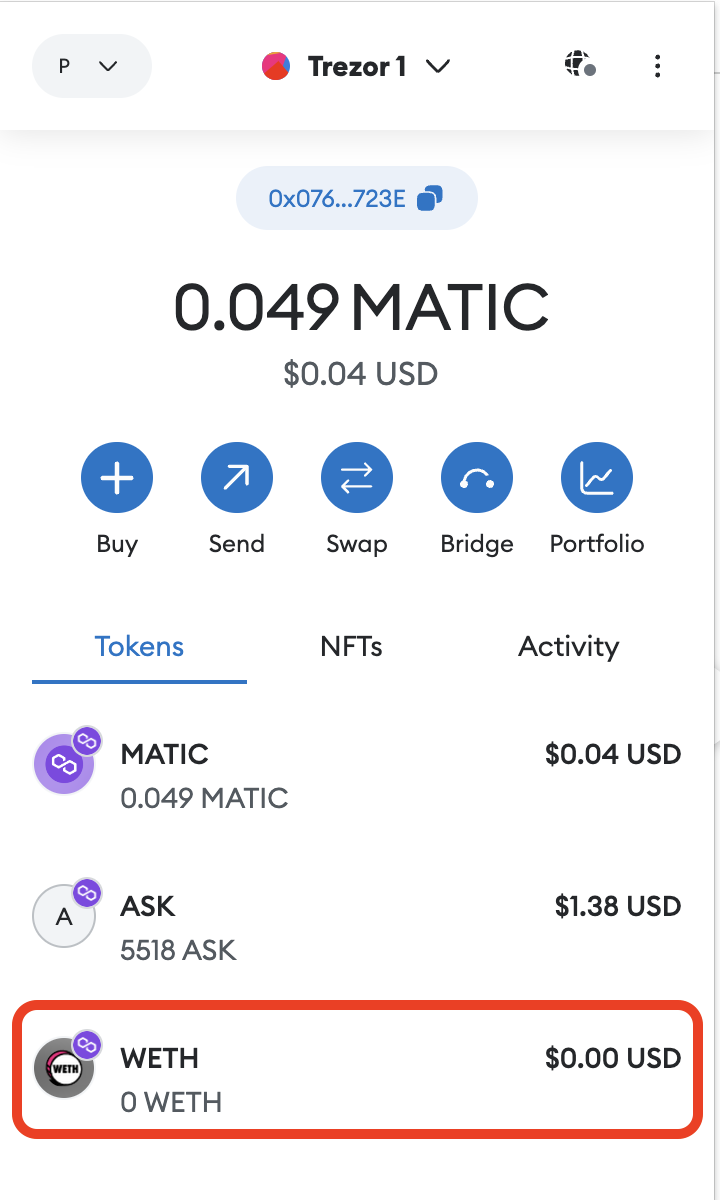This screenshot has width=720, height=1200.
Task: Switch to the Activity tab
Action: pos(568,647)
